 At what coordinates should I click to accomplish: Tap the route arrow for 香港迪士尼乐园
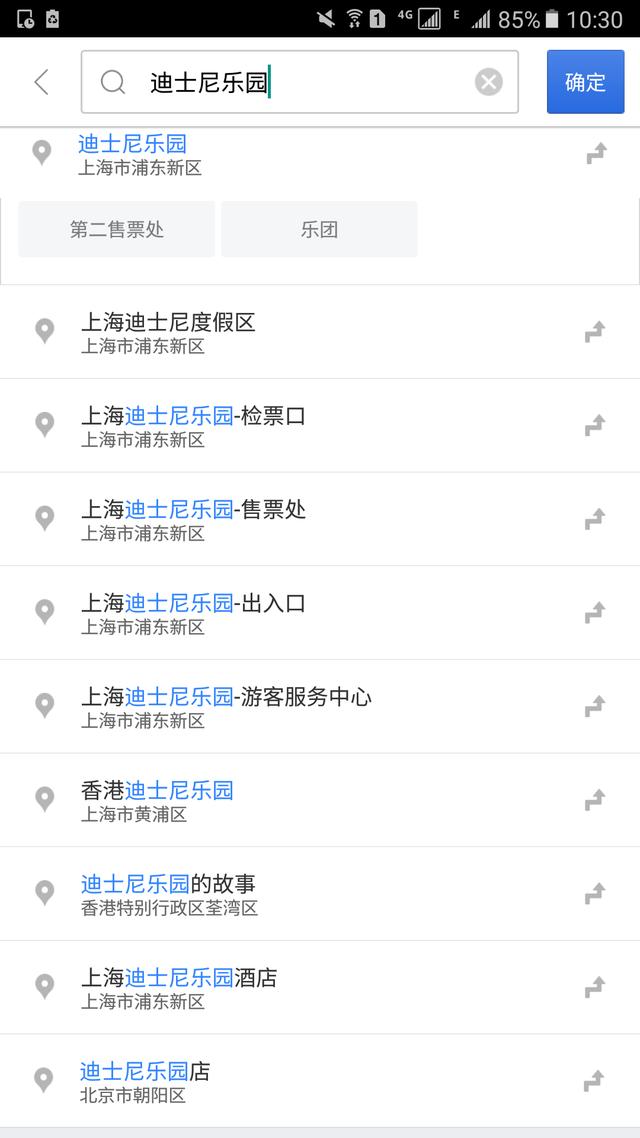pyautogui.click(x=595, y=800)
